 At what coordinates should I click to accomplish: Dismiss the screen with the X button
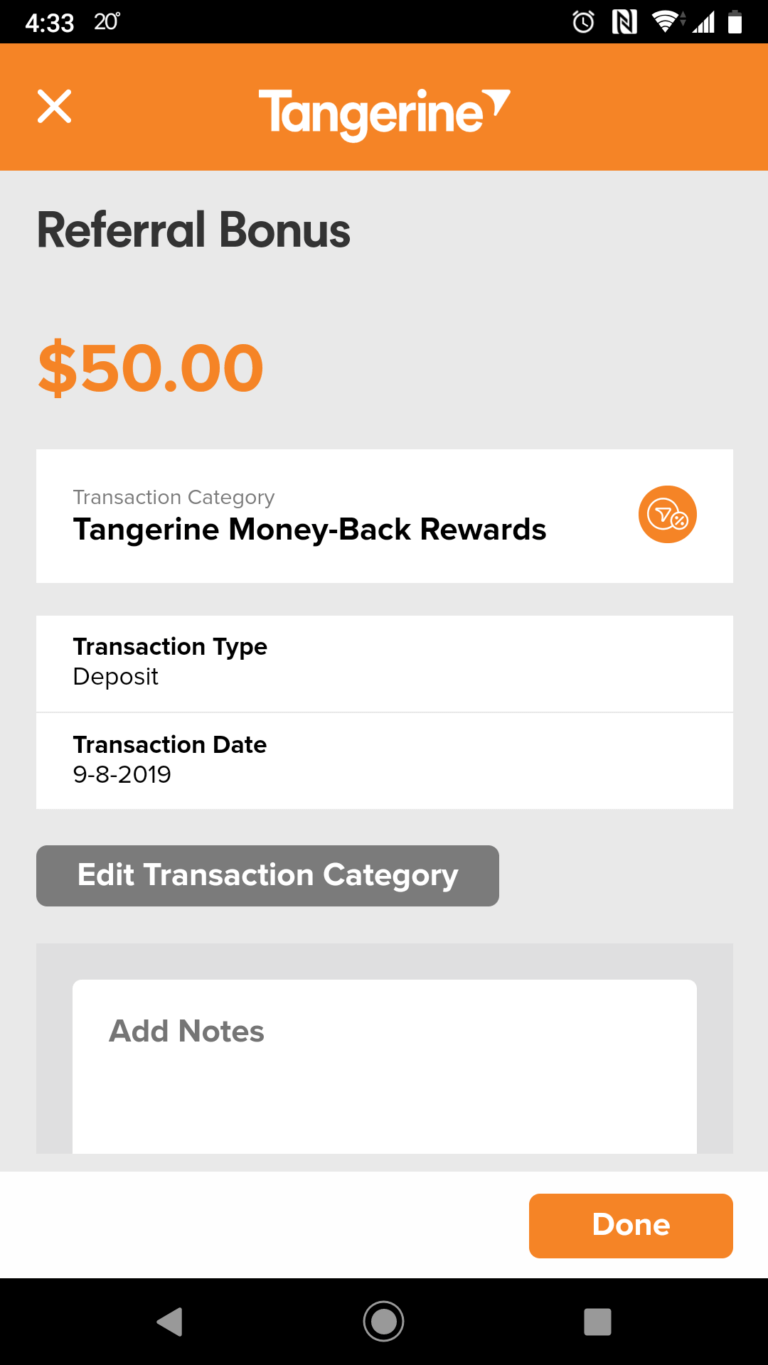click(x=54, y=107)
